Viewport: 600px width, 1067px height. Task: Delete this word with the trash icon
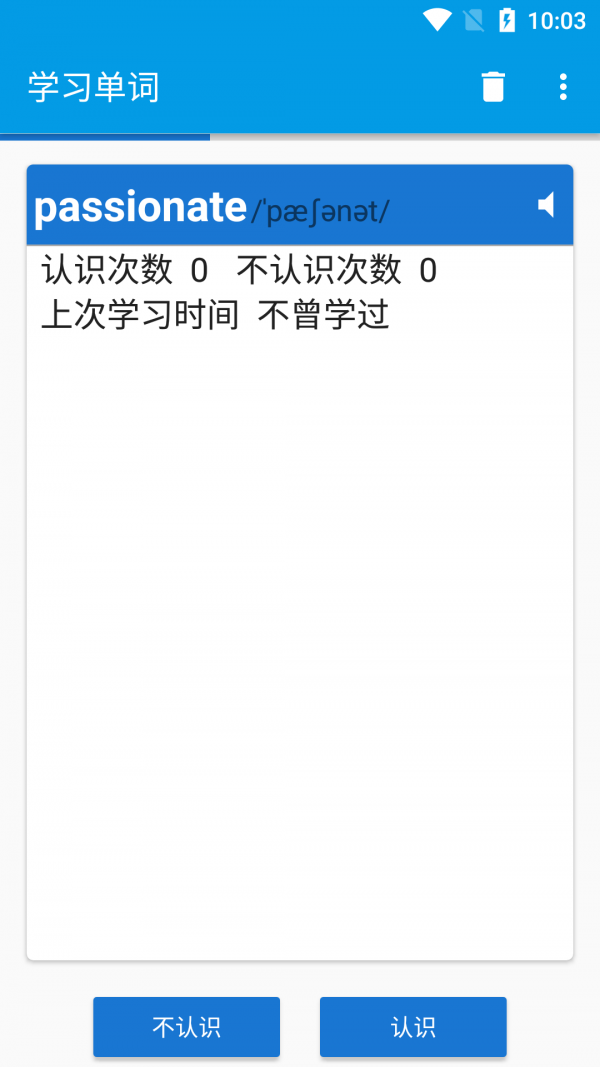(493, 87)
